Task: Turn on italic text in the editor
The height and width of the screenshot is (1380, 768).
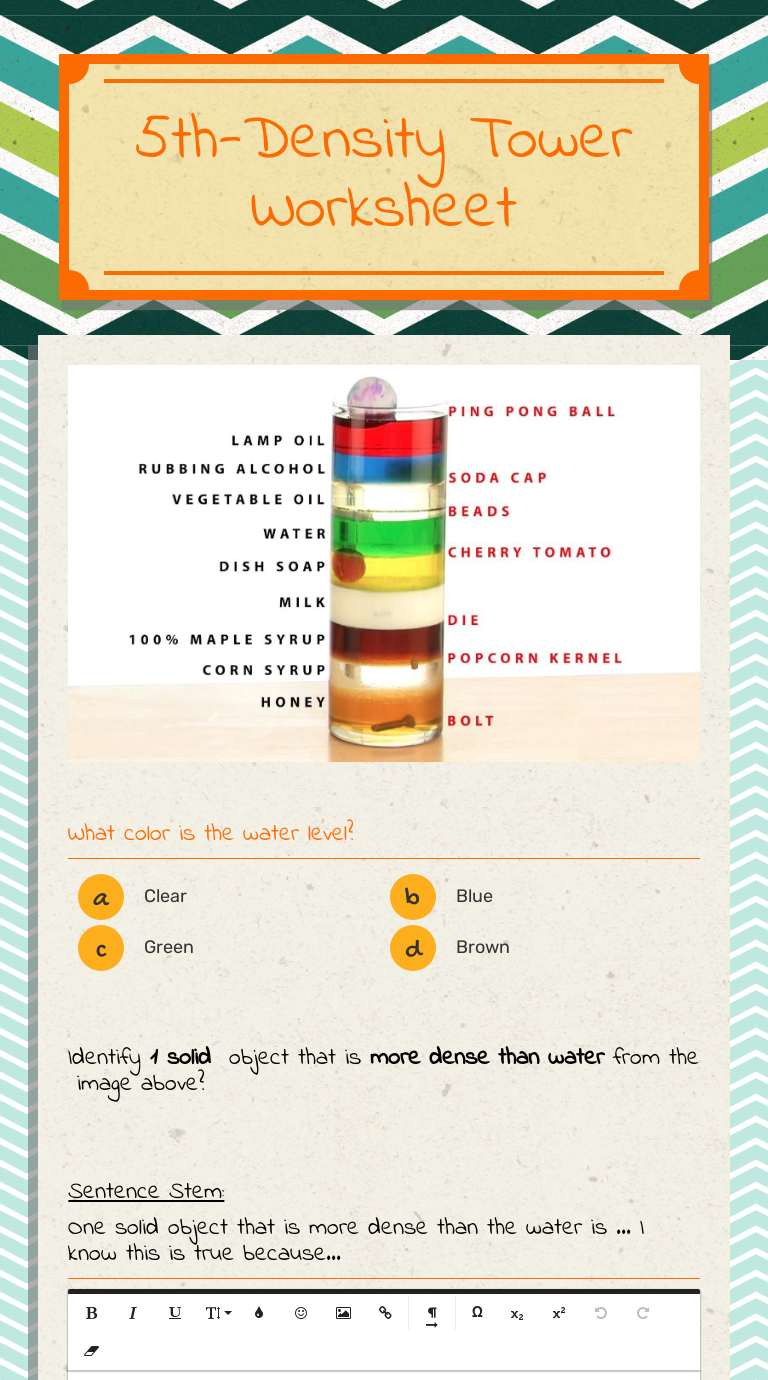Action: [x=133, y=1313]
